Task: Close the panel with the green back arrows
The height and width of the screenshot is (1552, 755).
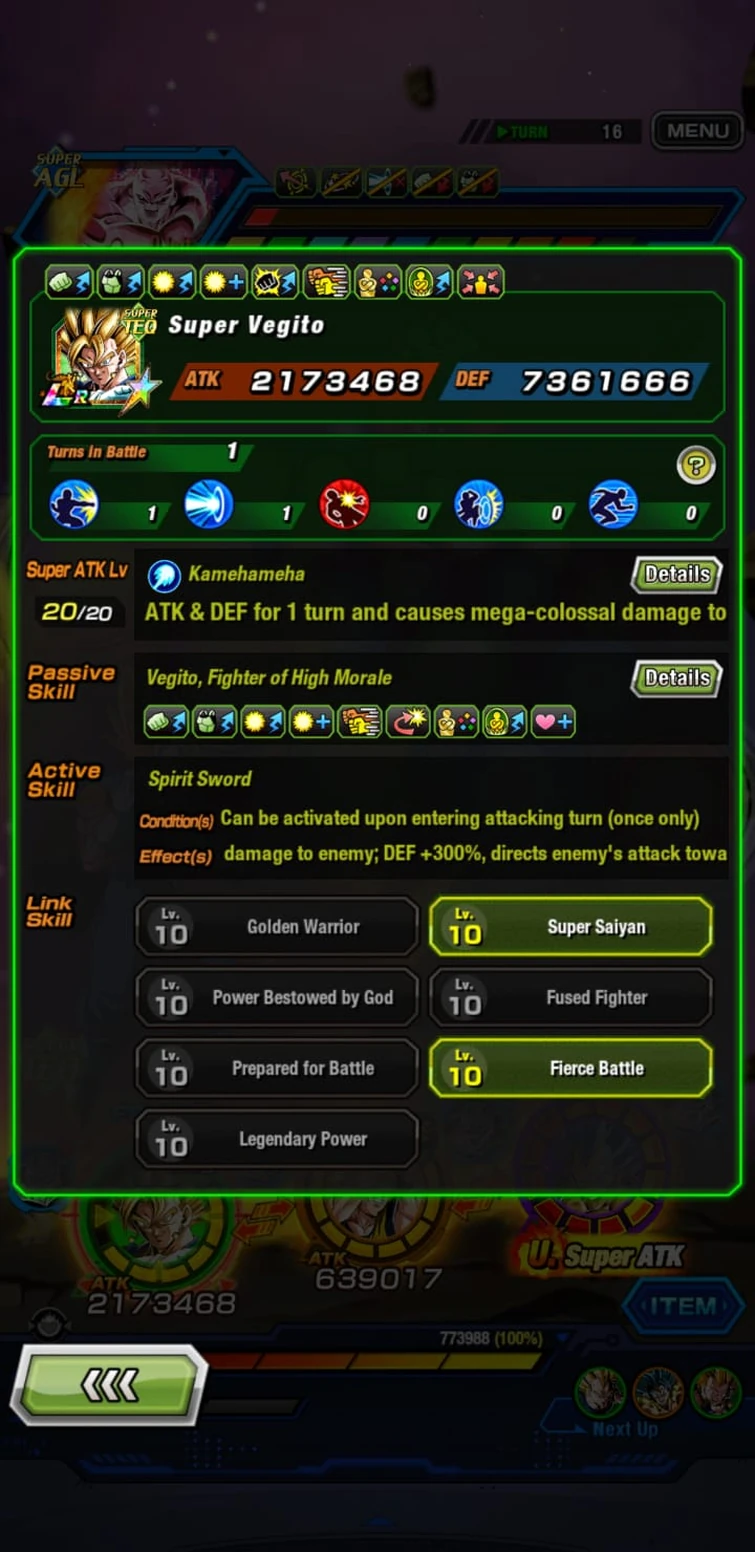Action: pyautogui.click(x=109, y=1385)
